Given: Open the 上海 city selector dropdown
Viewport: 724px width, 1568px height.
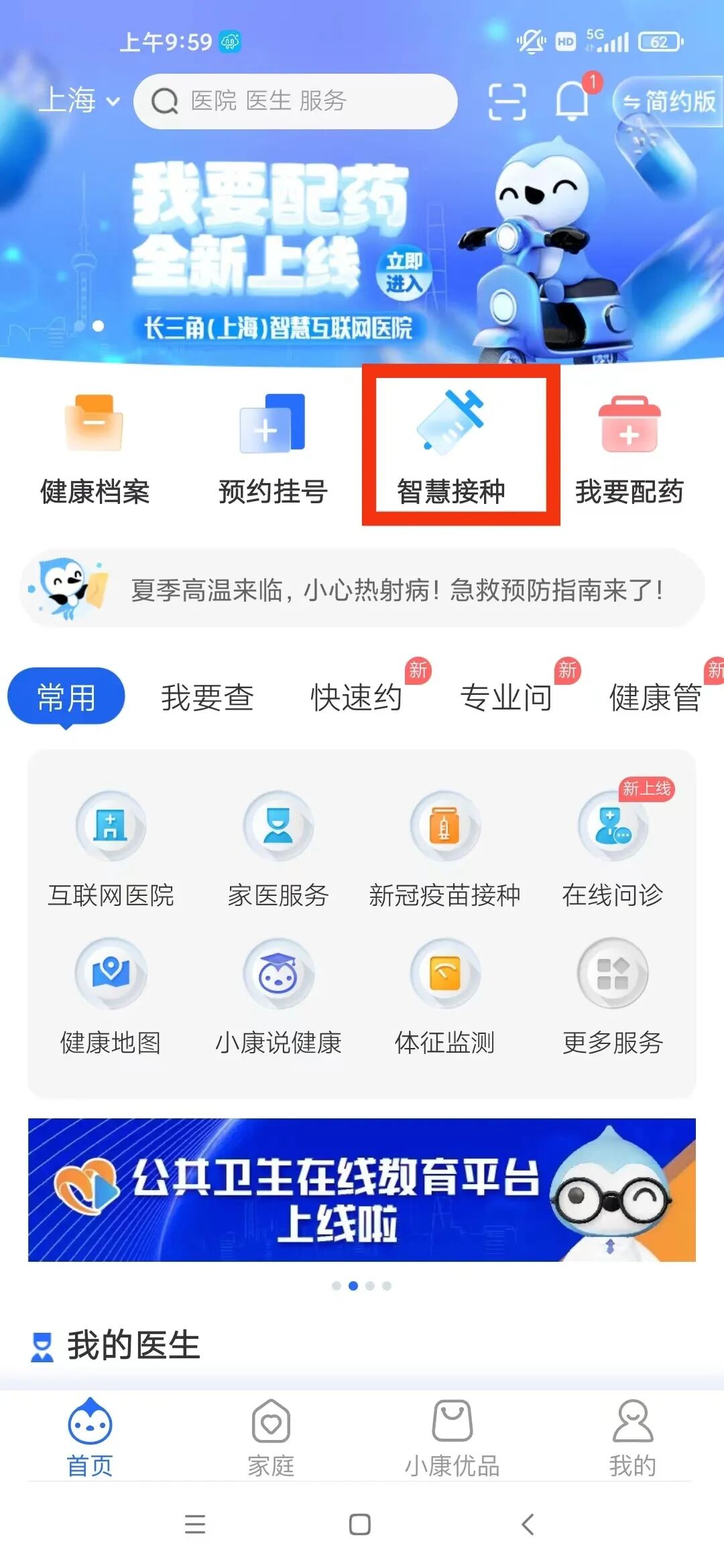Looking at the screenshot, I should (x=79, y=102).
